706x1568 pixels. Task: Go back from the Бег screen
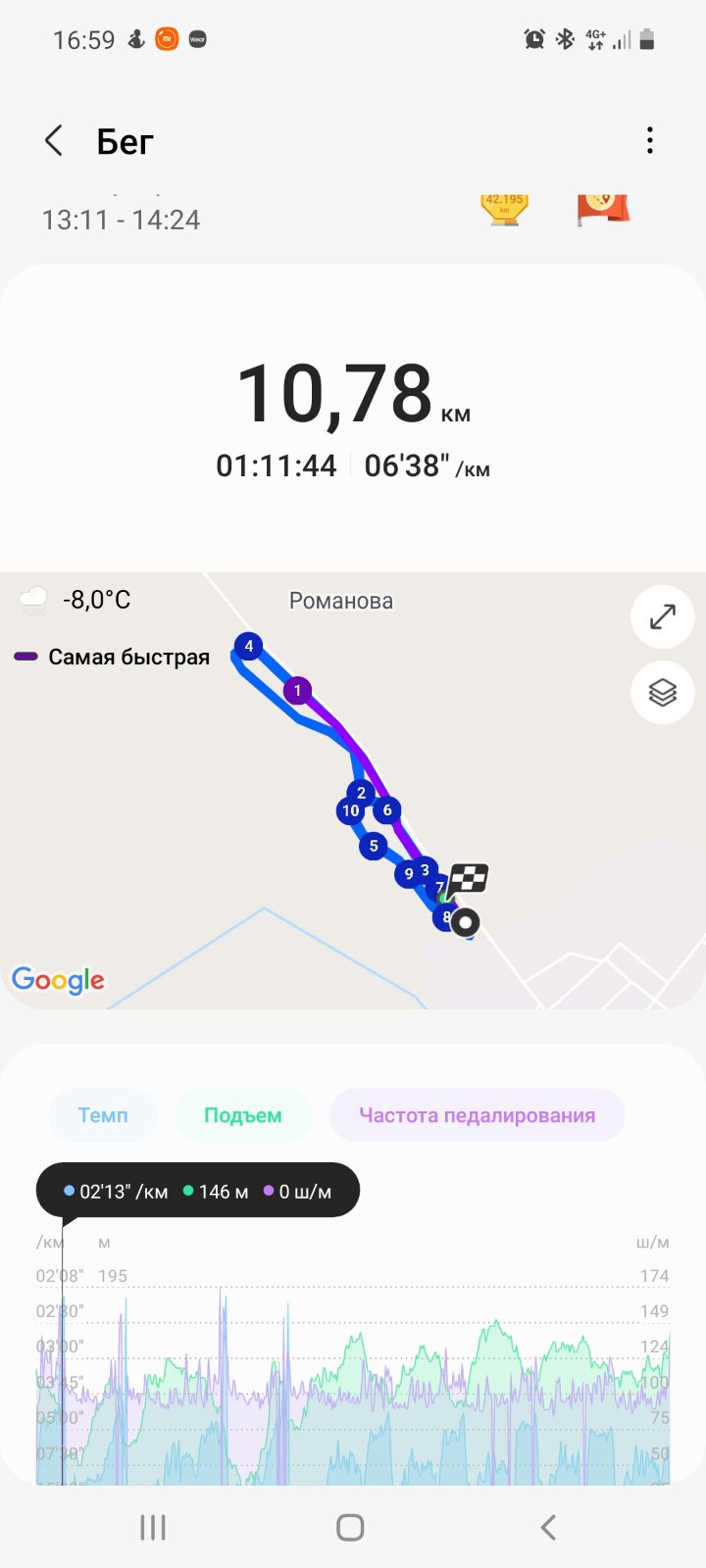(x=55, y=141)
